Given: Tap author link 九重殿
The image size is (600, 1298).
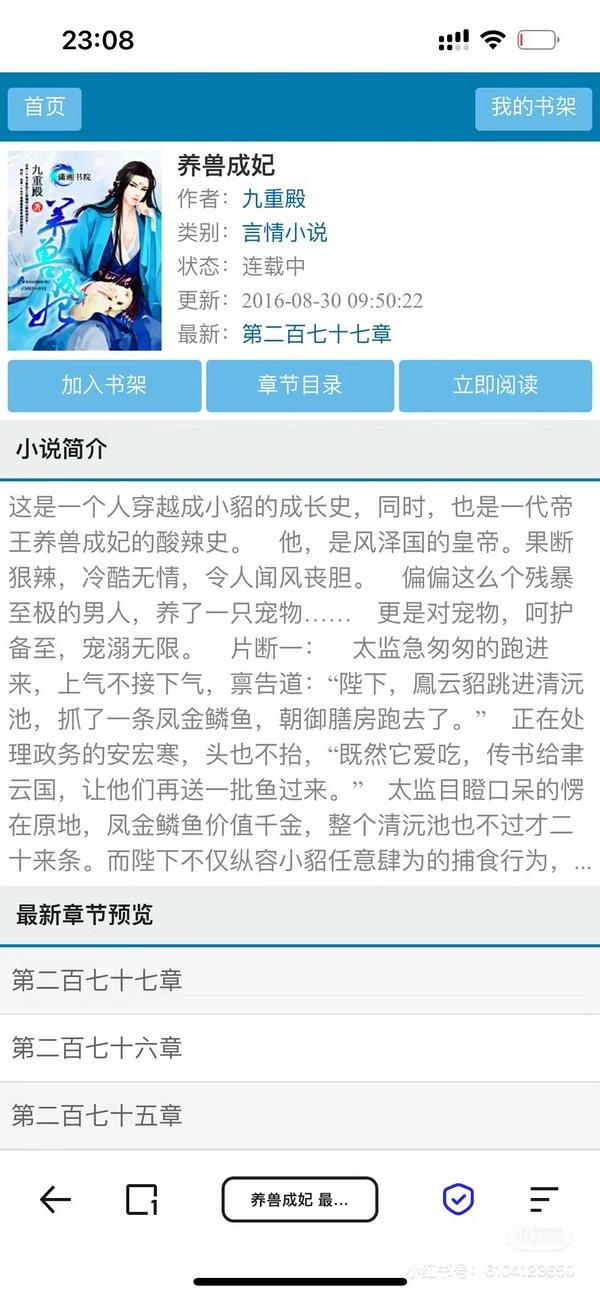Looking at the screenshot, I should click(x=274, y=199).
